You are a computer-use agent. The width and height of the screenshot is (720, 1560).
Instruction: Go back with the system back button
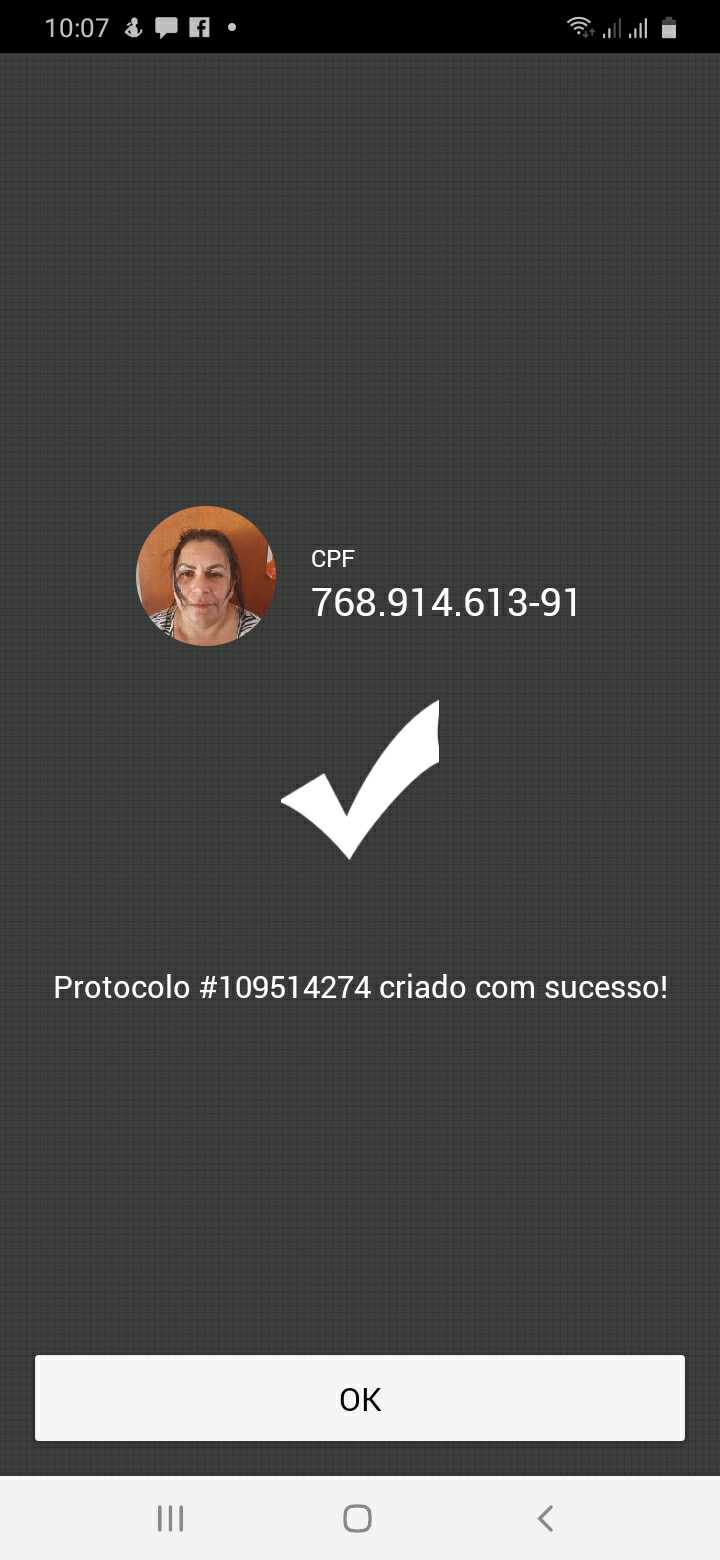[545, 1518]
